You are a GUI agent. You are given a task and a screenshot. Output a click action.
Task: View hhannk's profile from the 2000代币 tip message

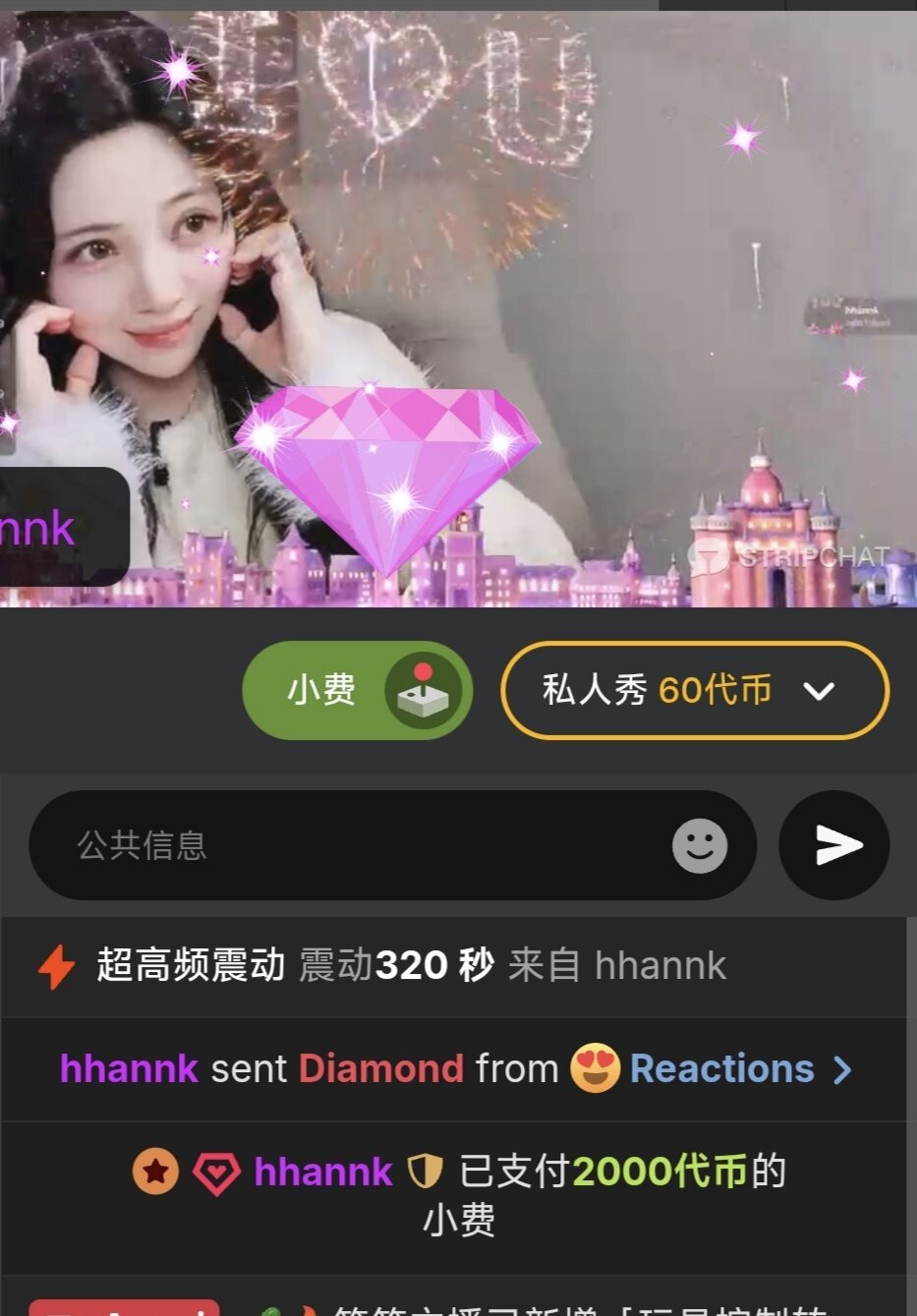click(x=322, y=1172)
